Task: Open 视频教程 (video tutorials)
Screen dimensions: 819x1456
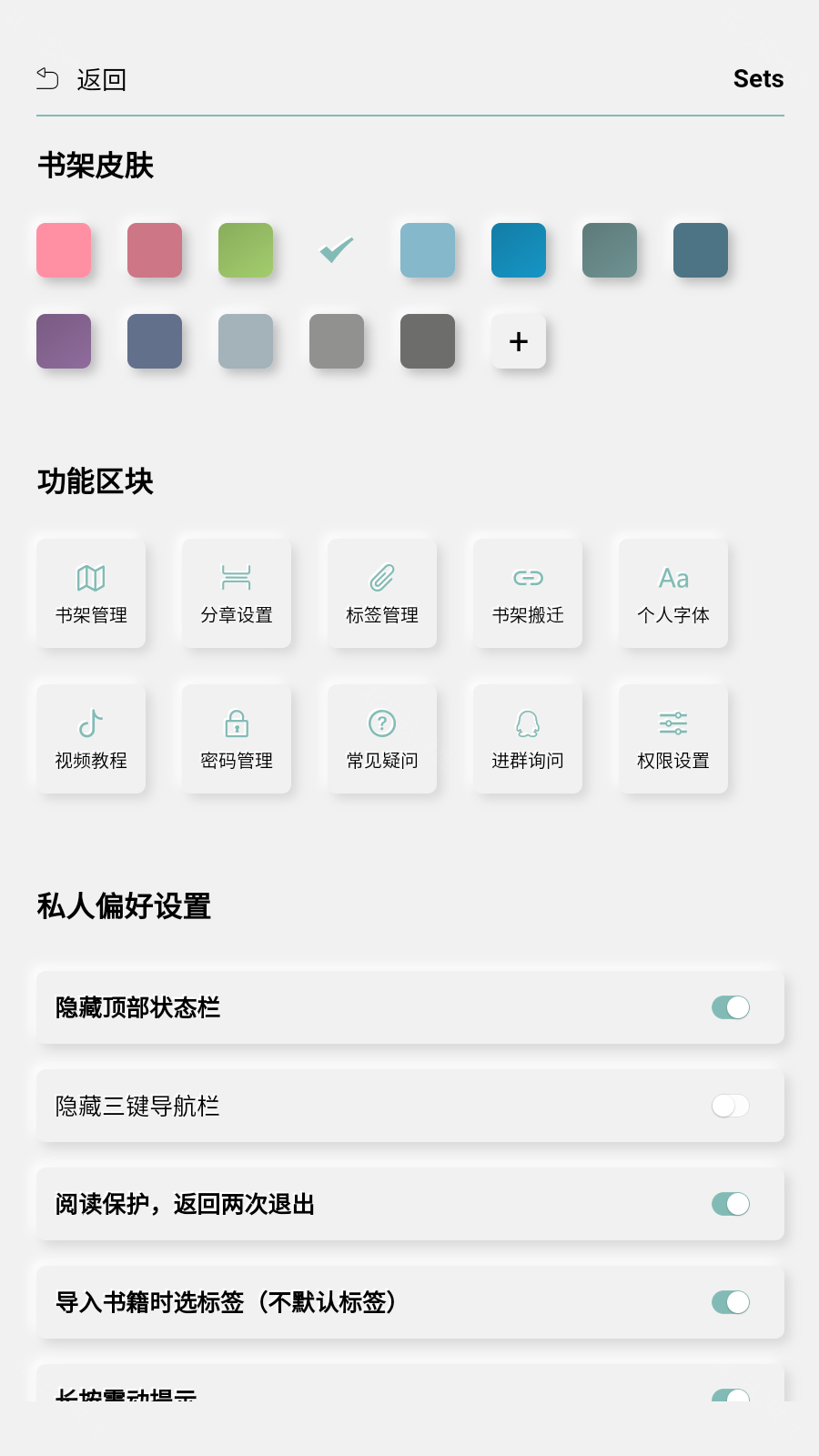Action: [x=91, y=739]
